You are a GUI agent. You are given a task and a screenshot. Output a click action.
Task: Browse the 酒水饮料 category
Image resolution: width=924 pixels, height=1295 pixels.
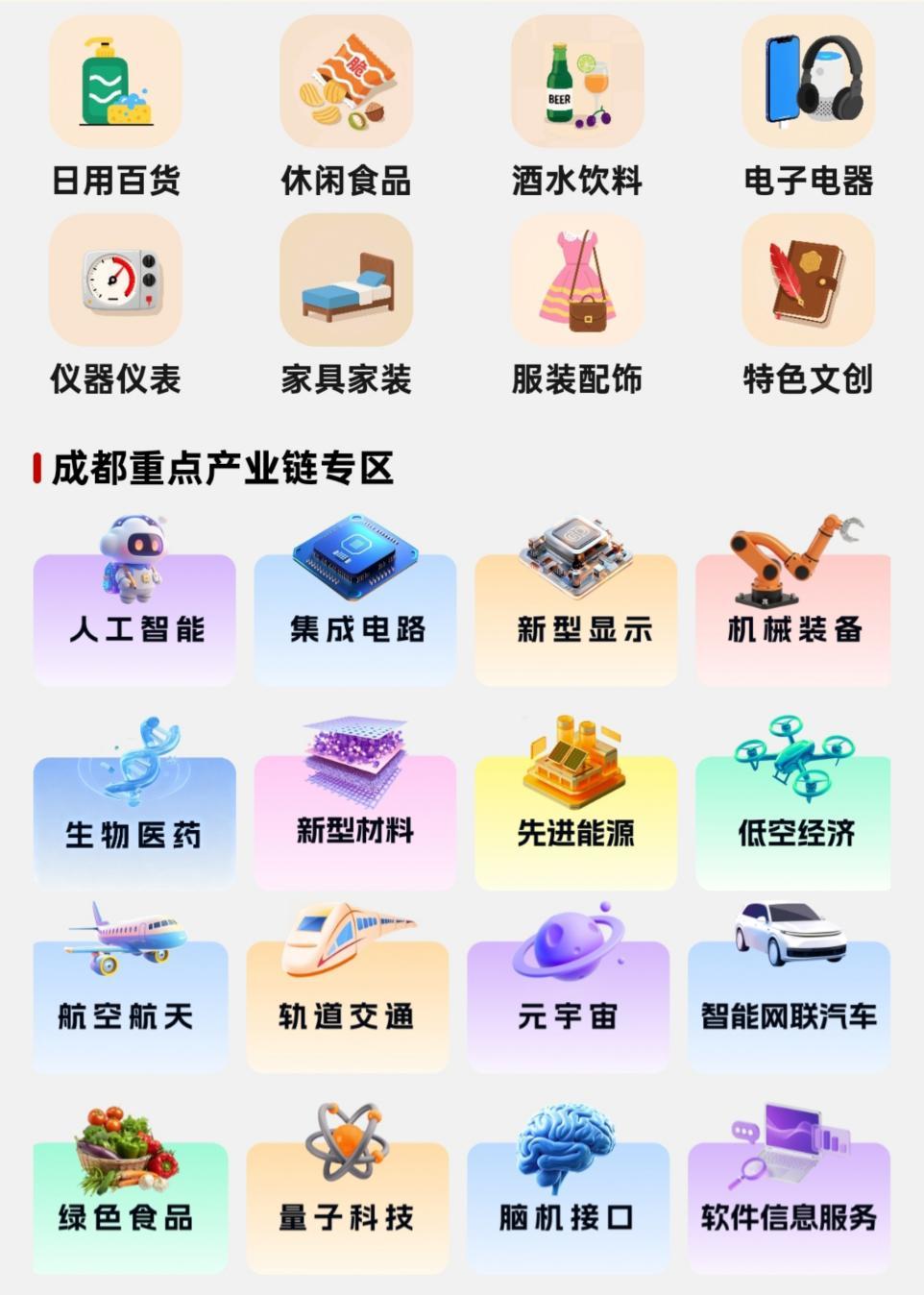pyautogui.click(x=576, y=106)
